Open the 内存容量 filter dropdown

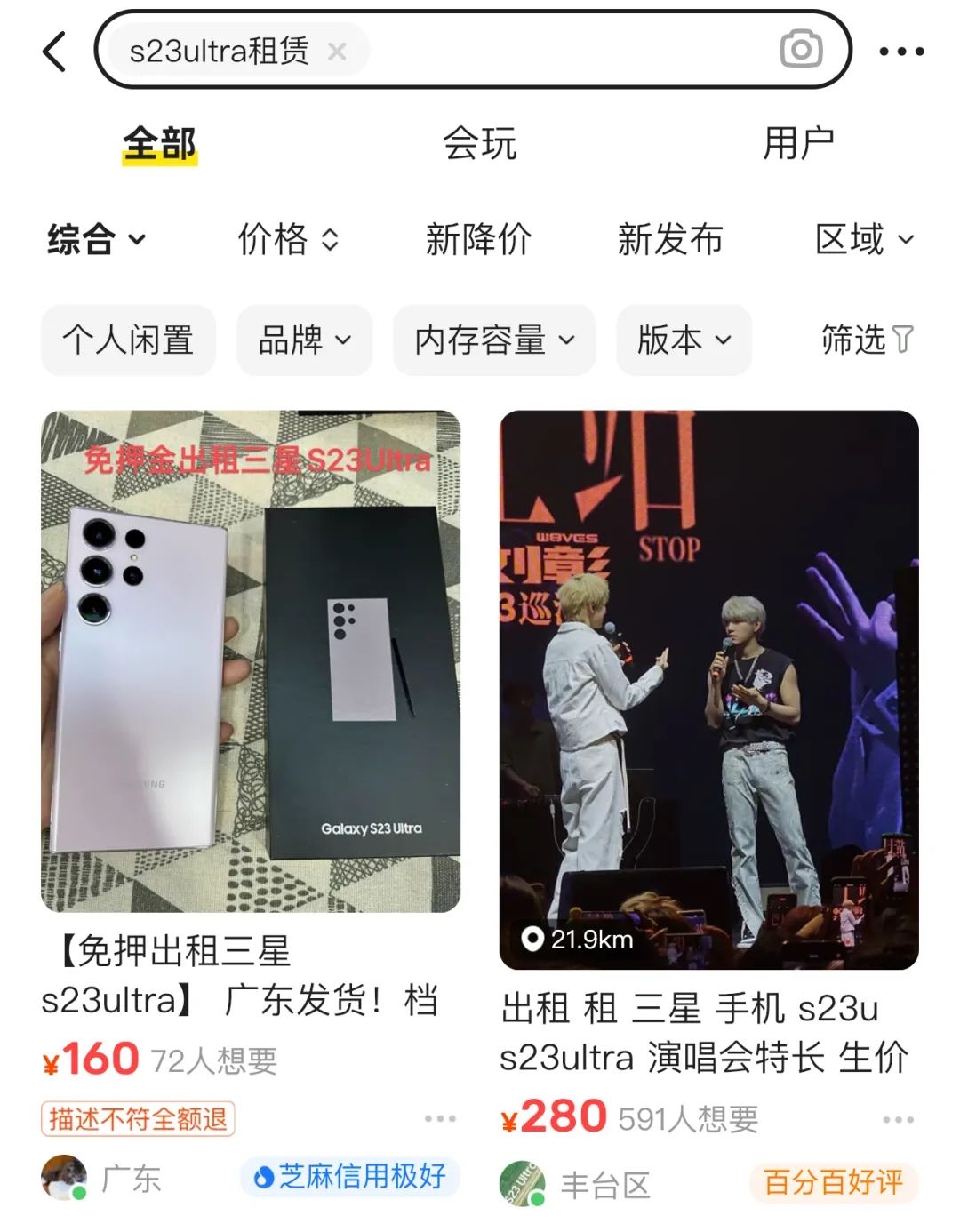coord(494,340)
